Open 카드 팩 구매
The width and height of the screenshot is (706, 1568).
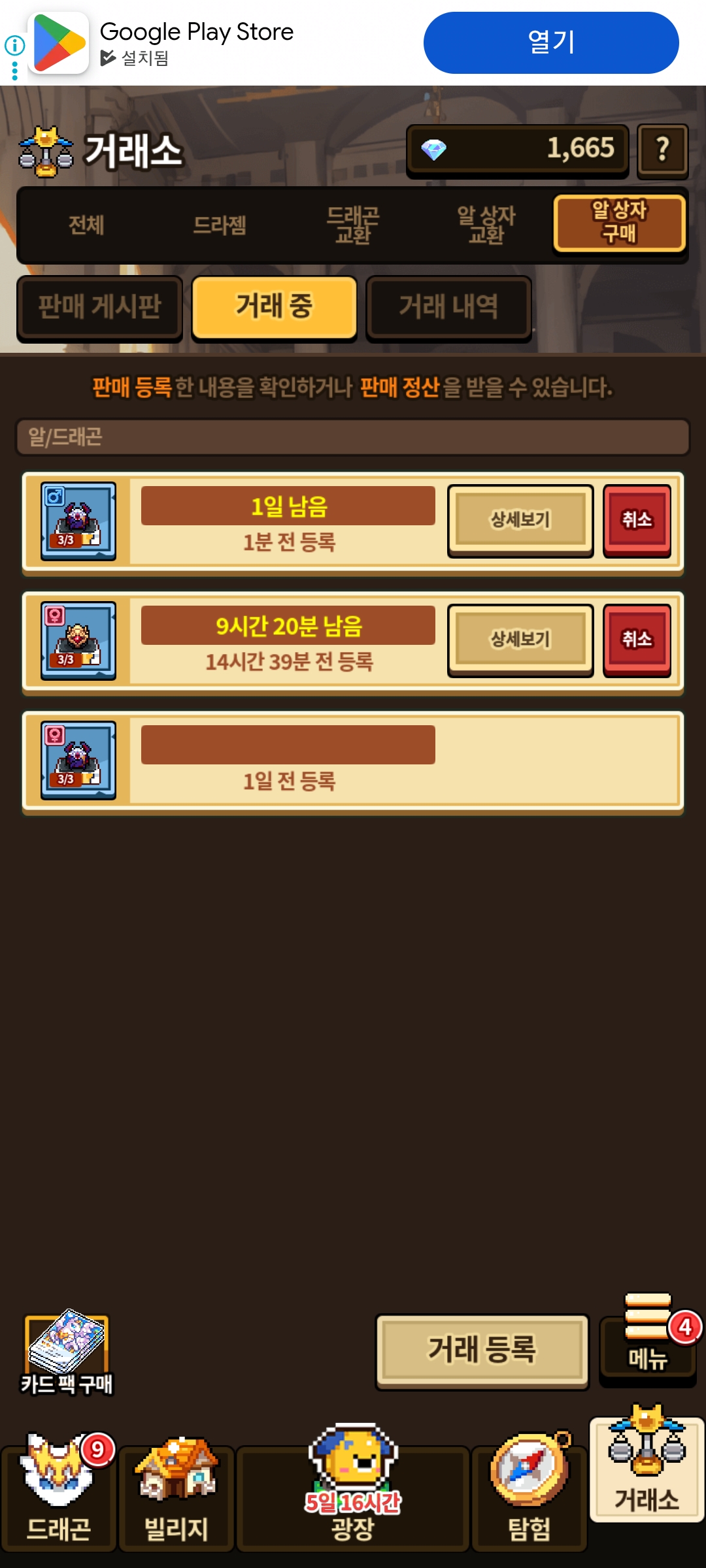(x=67, y=1352)
